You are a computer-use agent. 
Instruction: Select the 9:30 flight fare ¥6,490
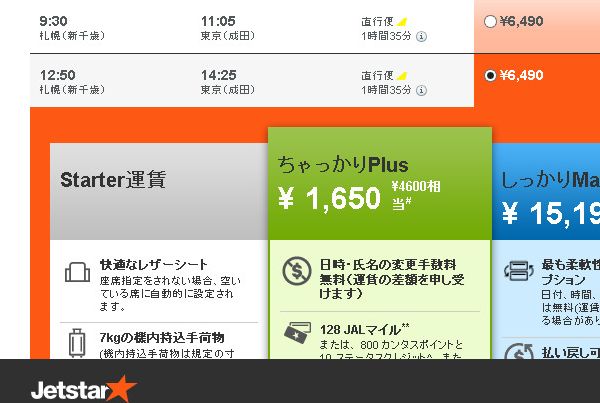point(489,21)
